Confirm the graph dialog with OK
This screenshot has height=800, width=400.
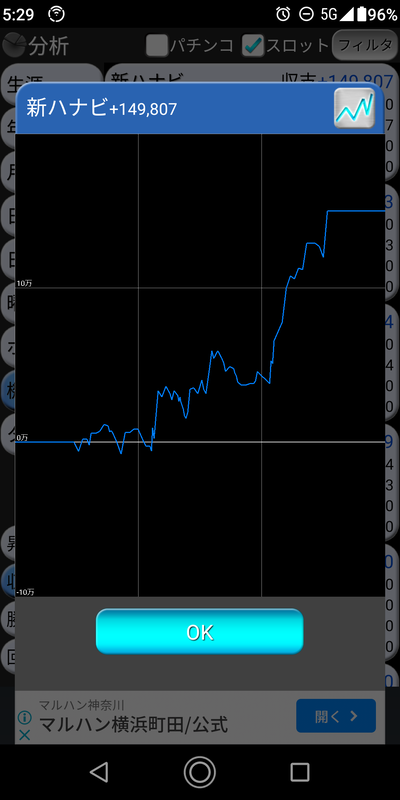(199, 632)
